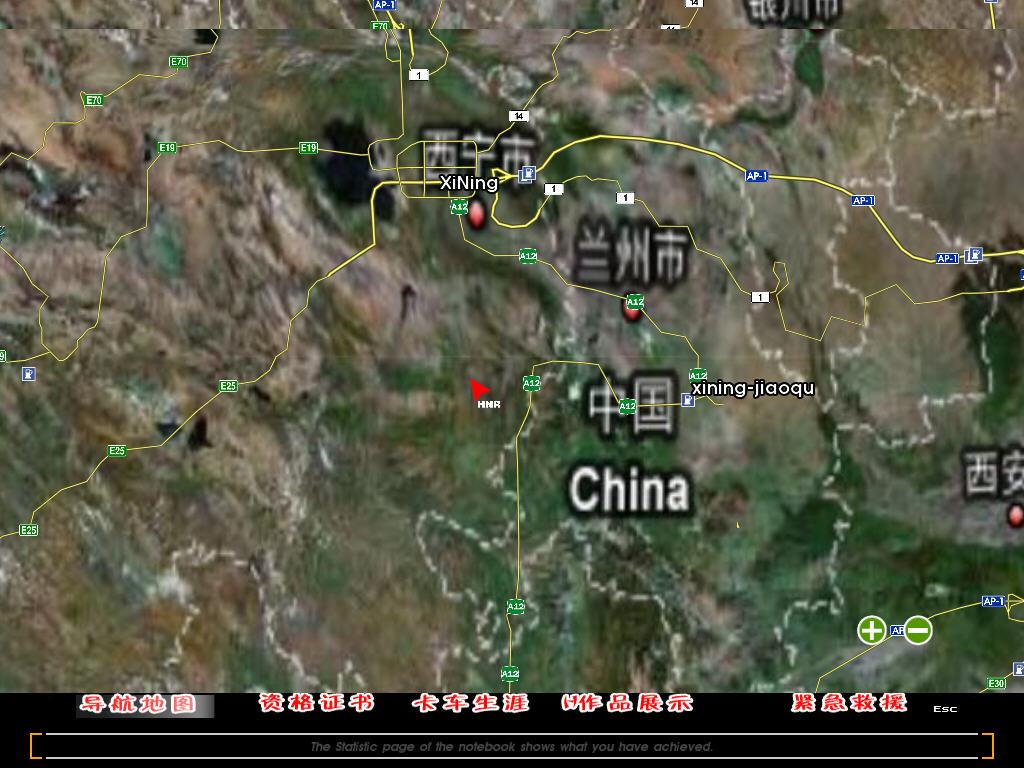Image resolution: width=1024 pixels, height=768 pixels.
Task: Close the map with Esc
Action: [x=945, y=709]
